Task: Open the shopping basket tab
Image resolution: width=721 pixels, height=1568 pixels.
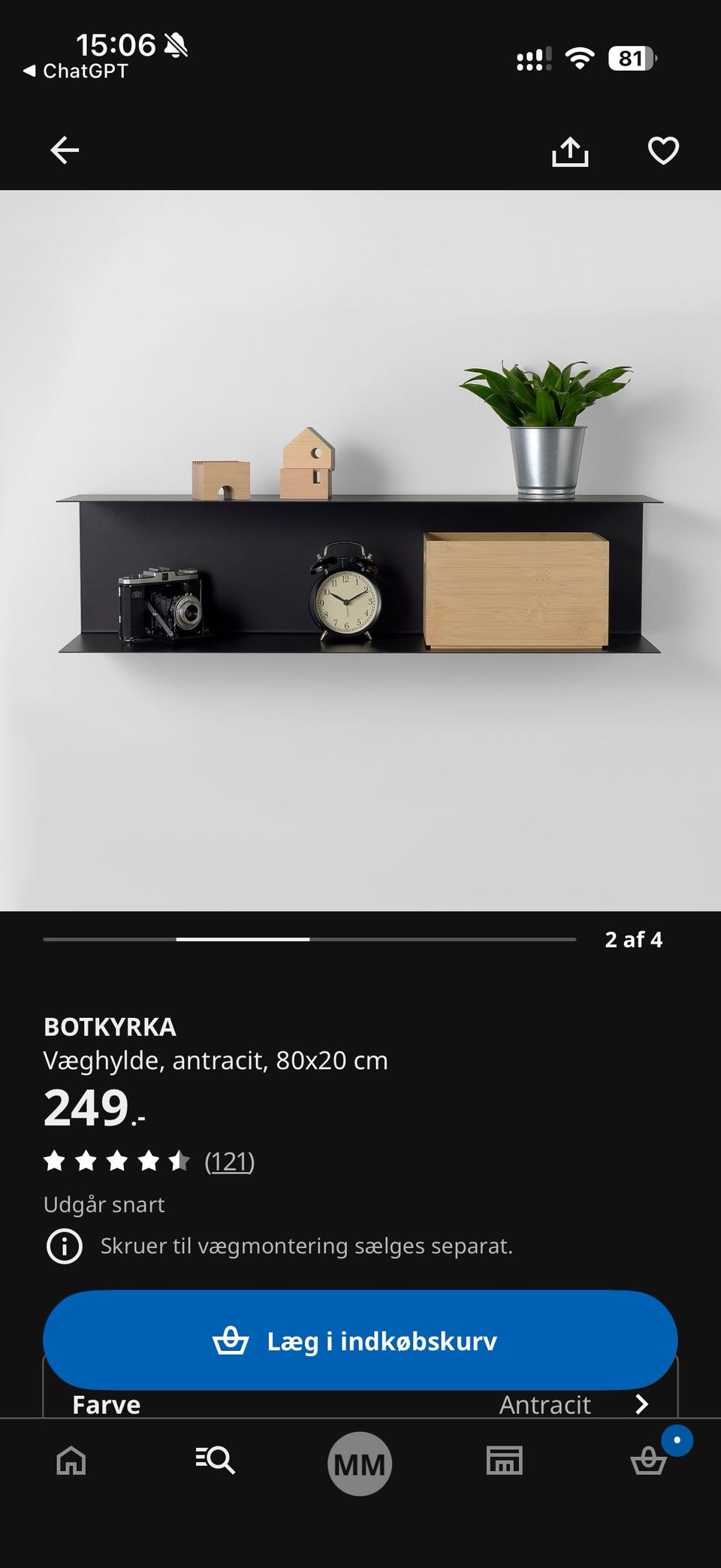Action: (648, 1461)
